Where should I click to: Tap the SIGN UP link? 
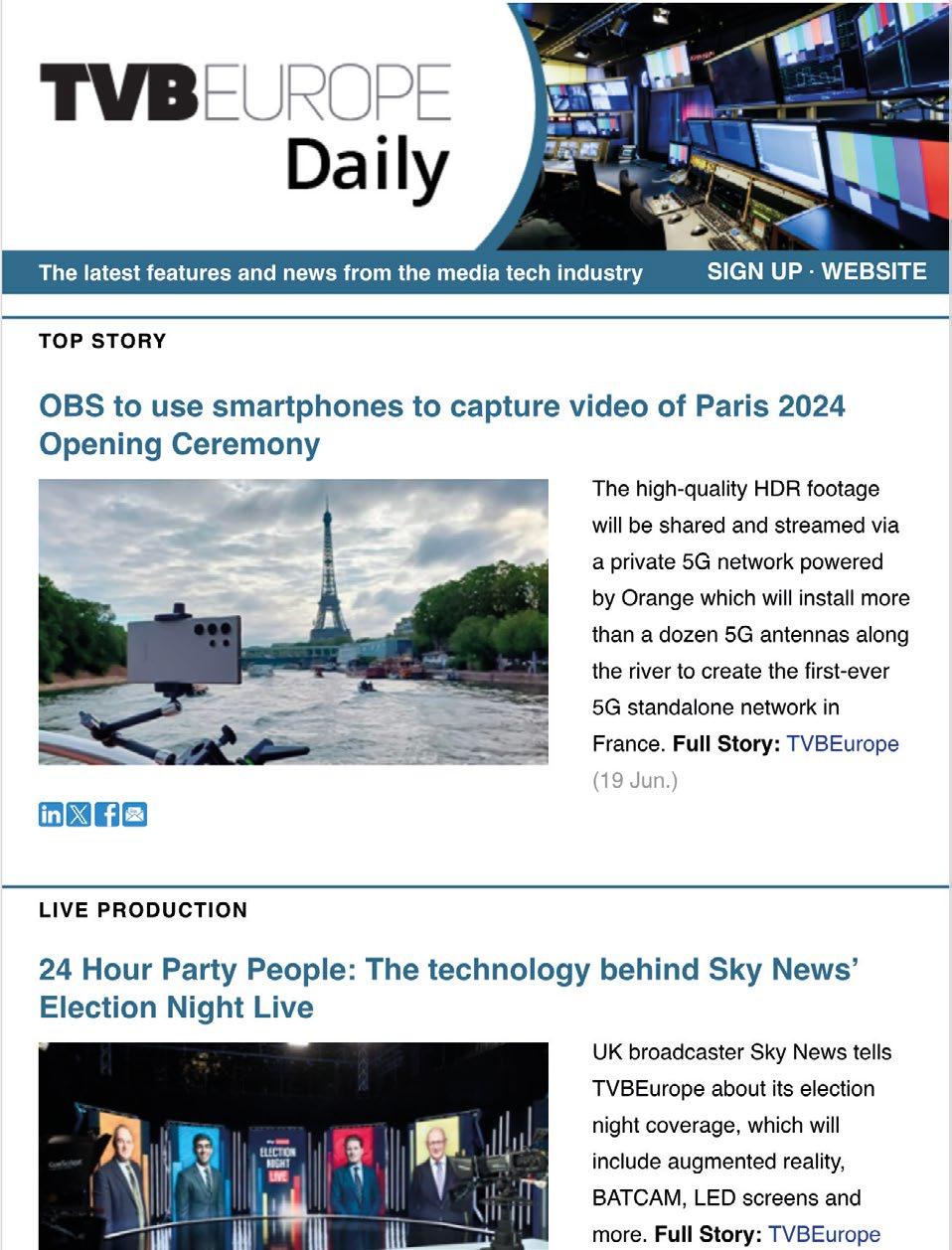click(x=753, y=271)
